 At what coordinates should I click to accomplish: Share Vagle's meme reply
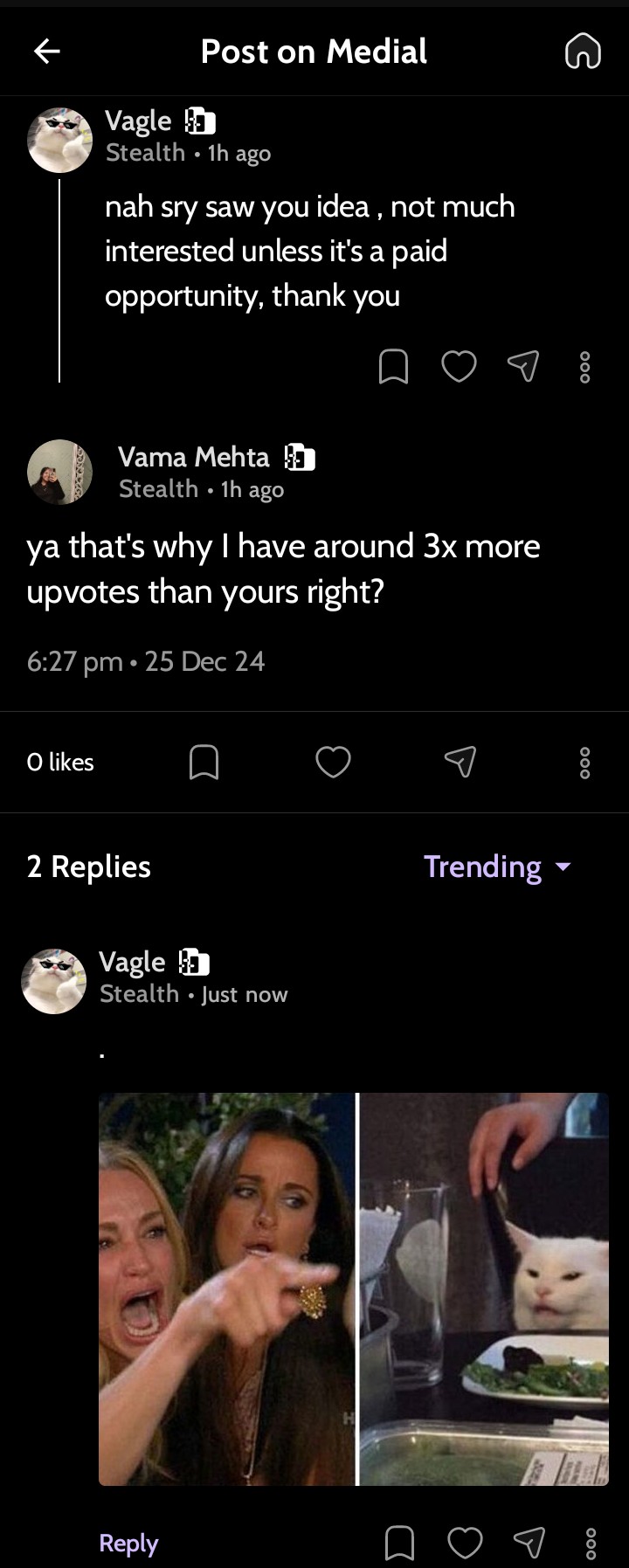(x=529, y=1544)
